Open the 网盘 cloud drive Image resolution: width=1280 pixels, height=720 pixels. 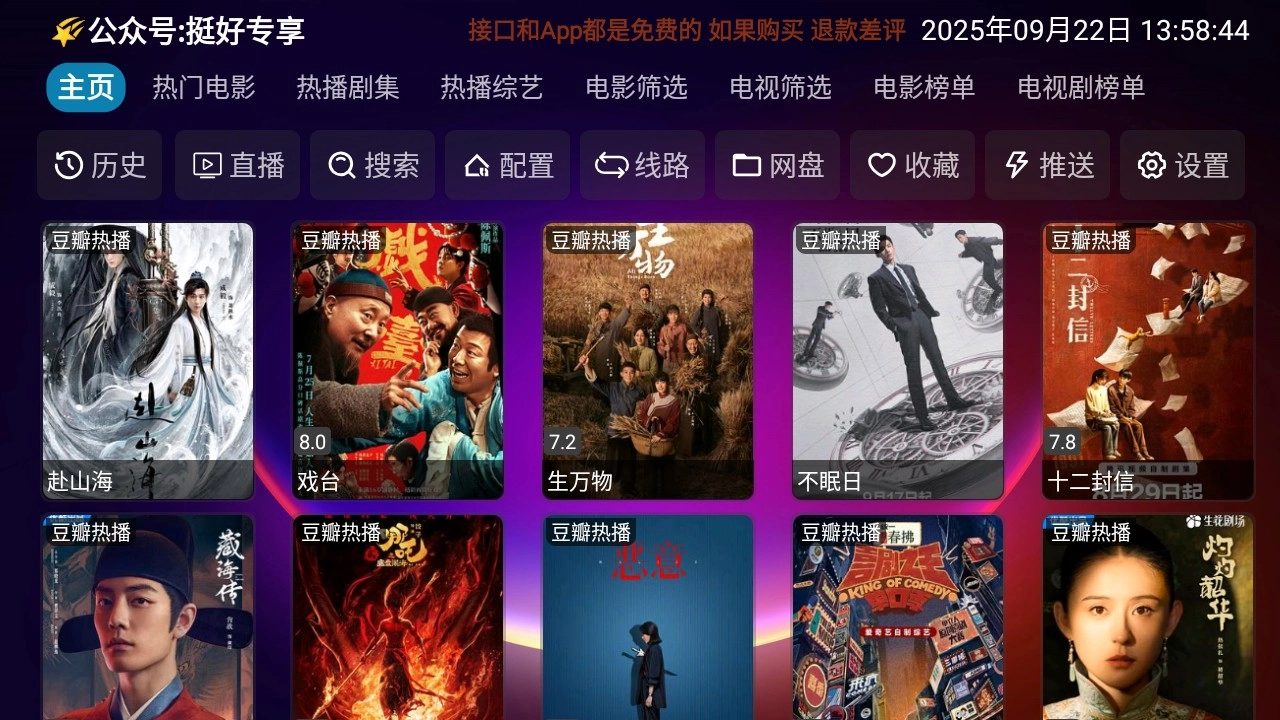tap(778, 165)
